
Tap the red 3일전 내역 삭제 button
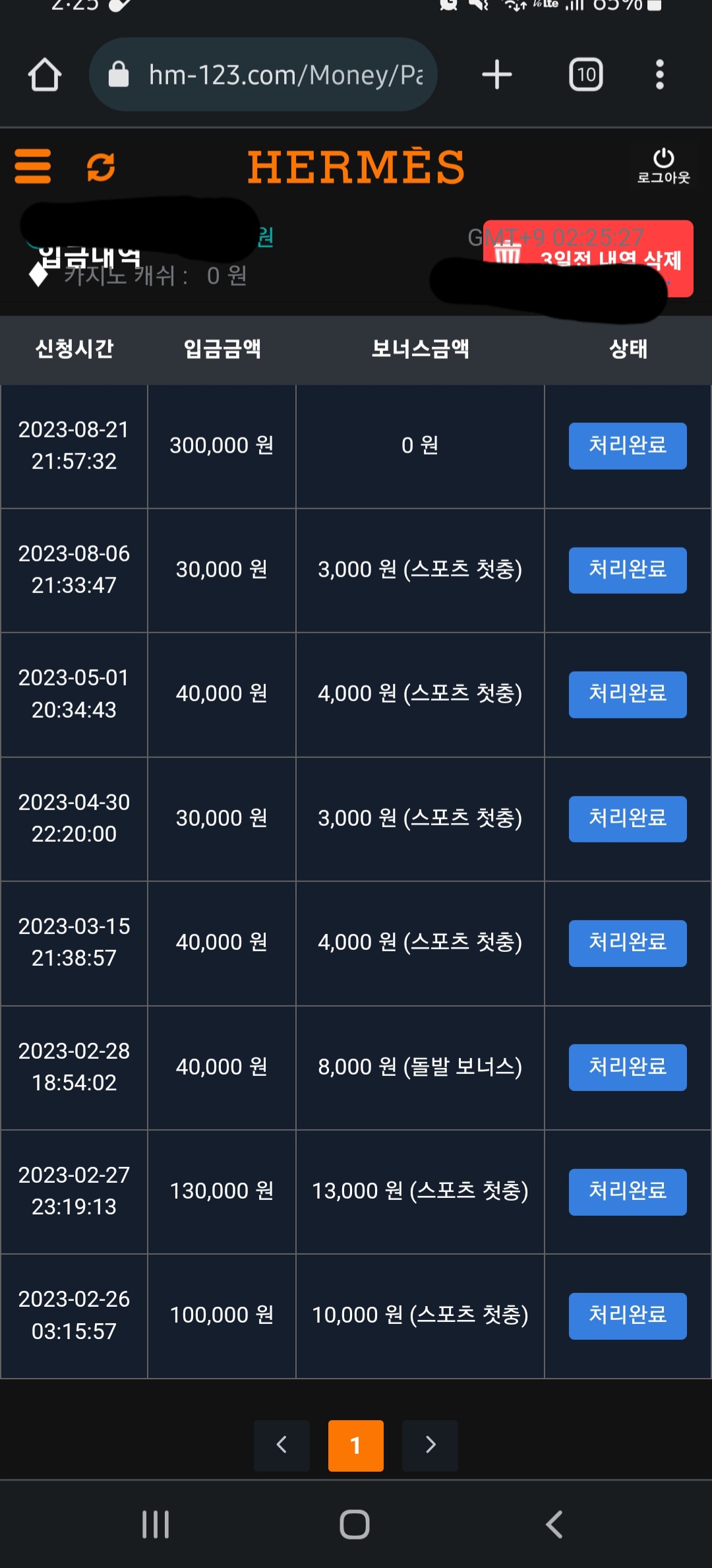[588, 259]
